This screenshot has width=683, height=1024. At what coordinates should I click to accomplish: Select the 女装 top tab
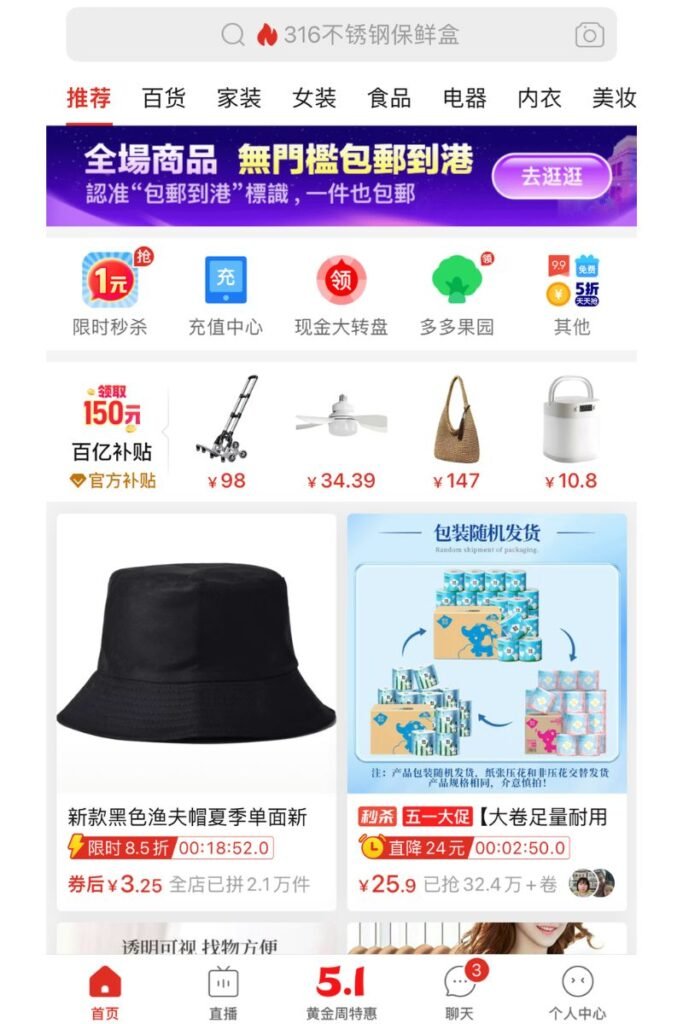[x=314, y=98]
